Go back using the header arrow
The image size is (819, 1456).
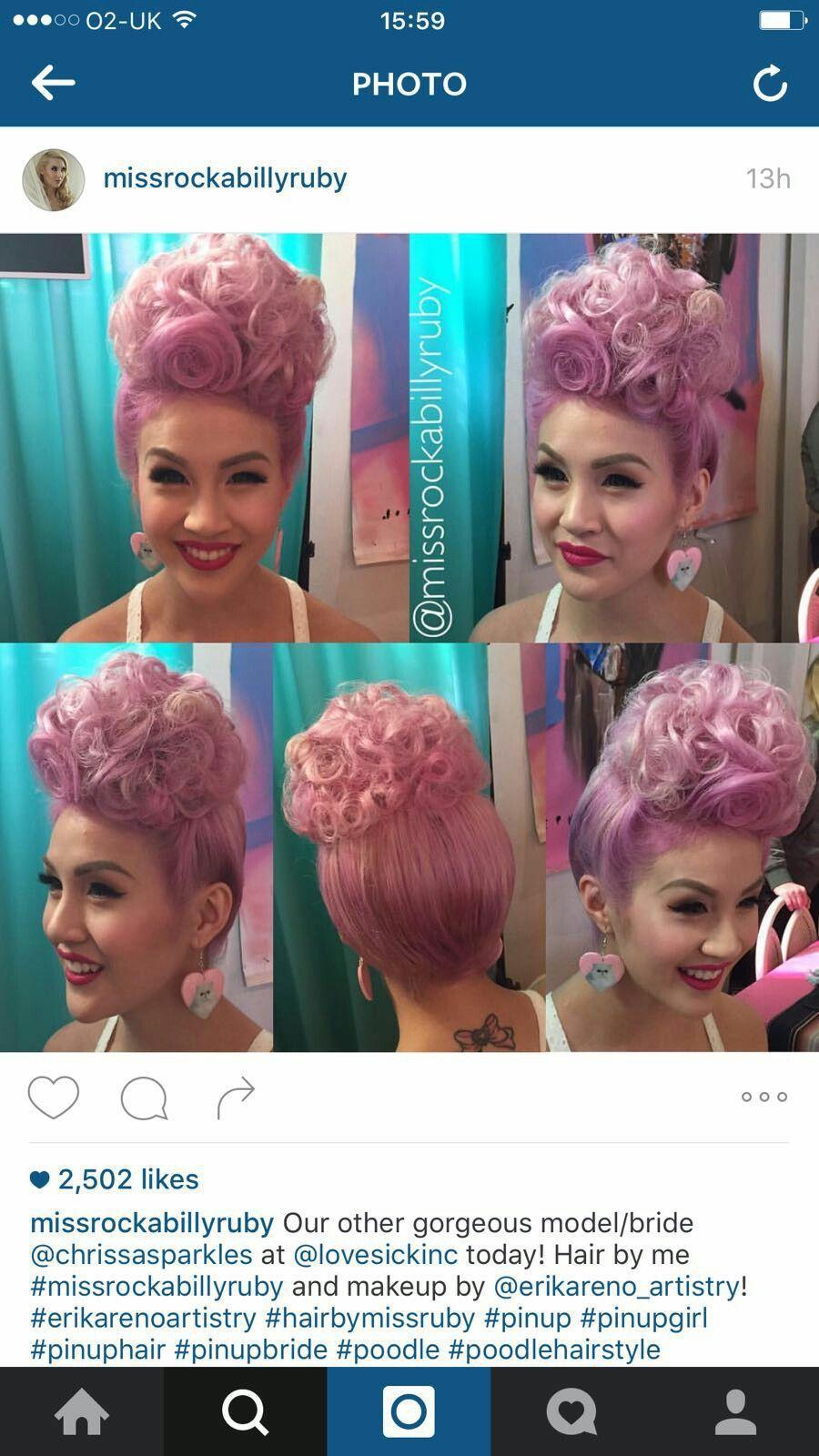(x=53, y=83)
